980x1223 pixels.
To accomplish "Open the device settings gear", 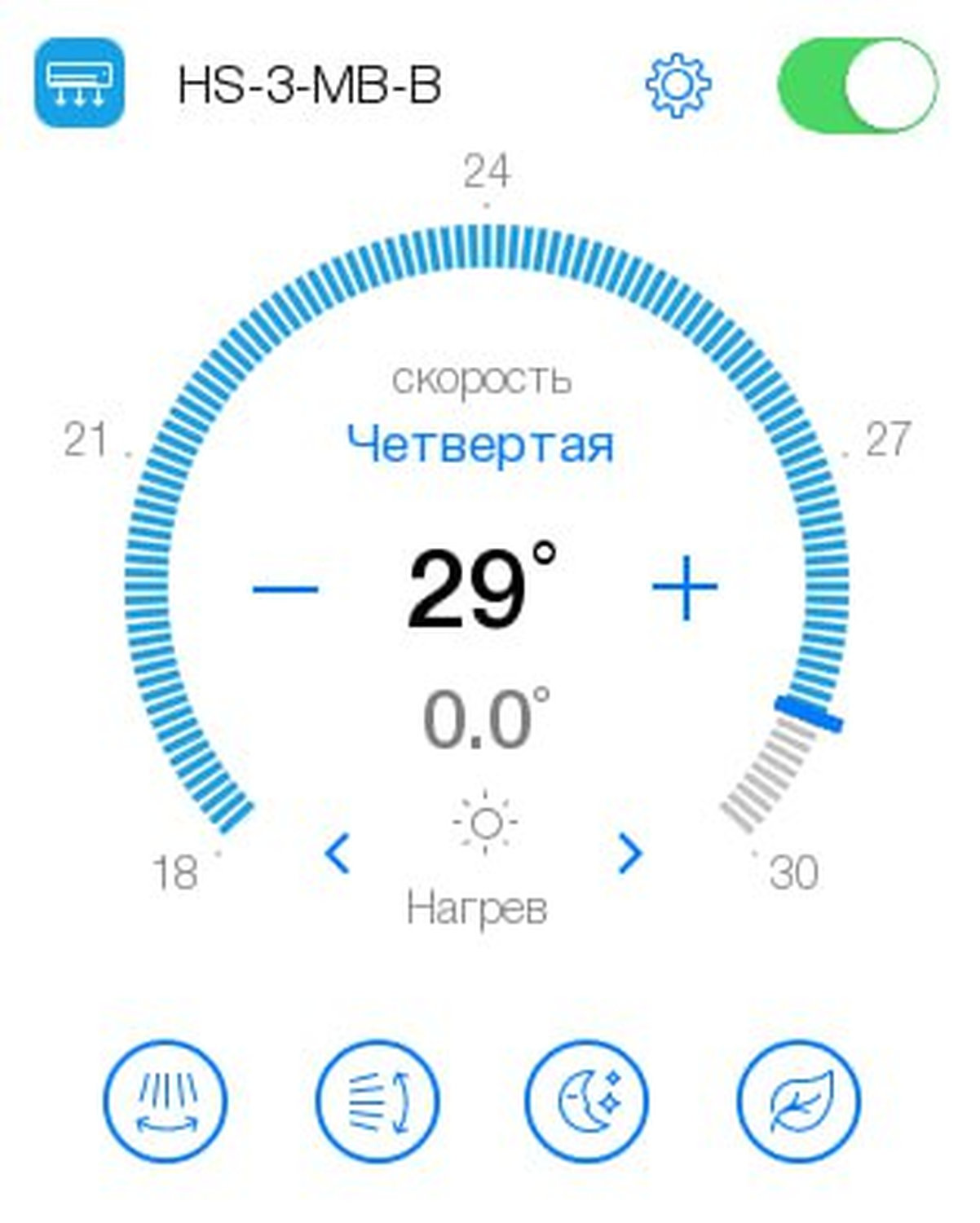I will coord(678,84).
